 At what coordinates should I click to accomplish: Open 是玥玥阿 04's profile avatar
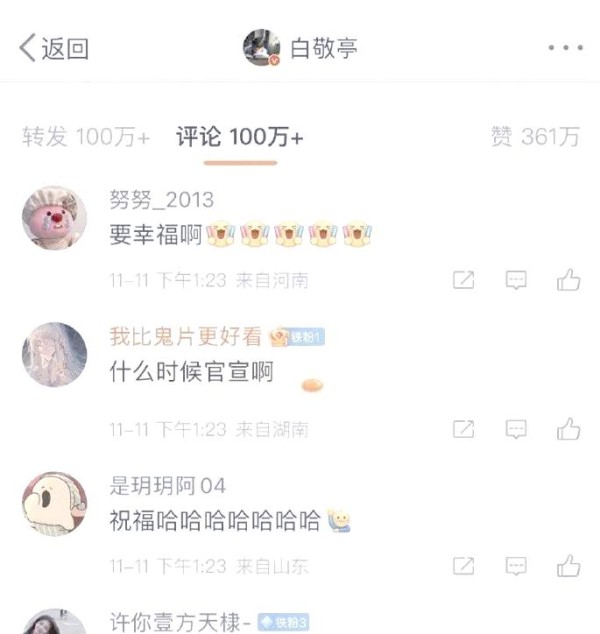[54, 503]
